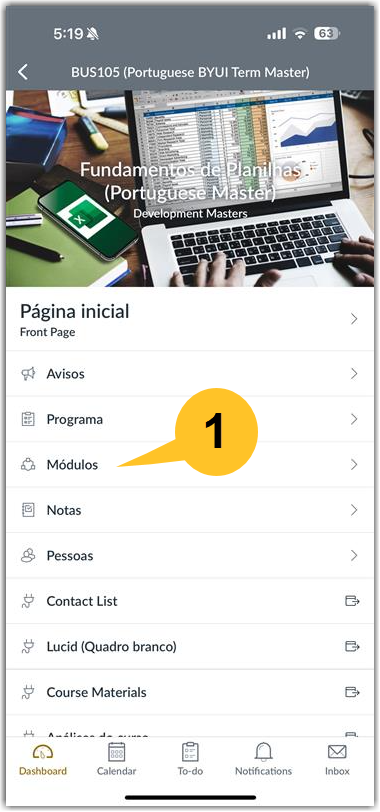Open the Inbox tab
Screen dimensions: 380x812
click(x=337, y=760)
